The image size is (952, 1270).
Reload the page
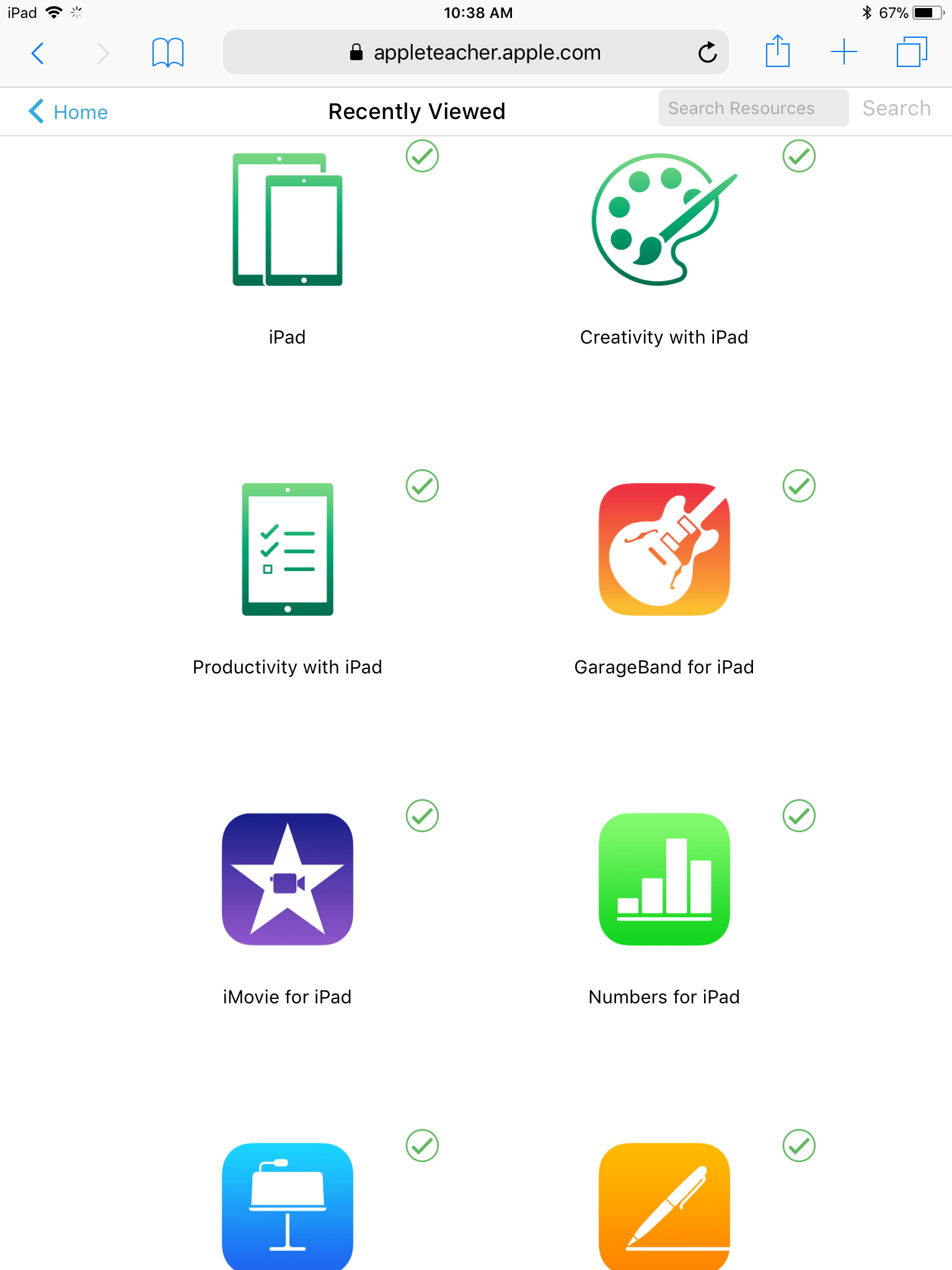[x=707, y=53]
